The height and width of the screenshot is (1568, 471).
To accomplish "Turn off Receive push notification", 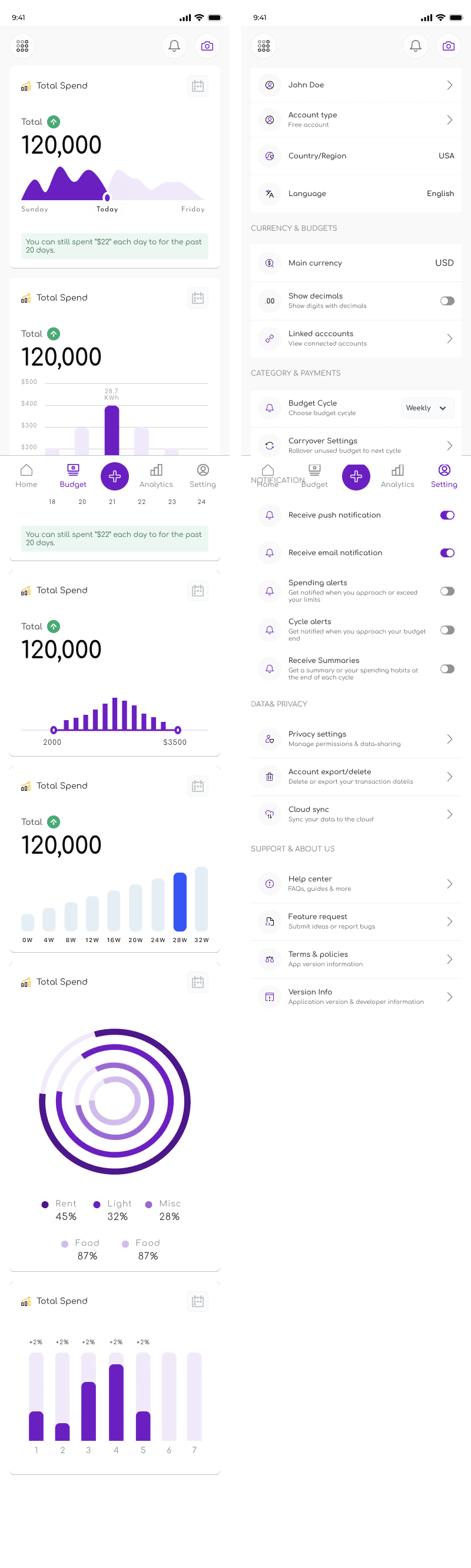I will [447, 515].
